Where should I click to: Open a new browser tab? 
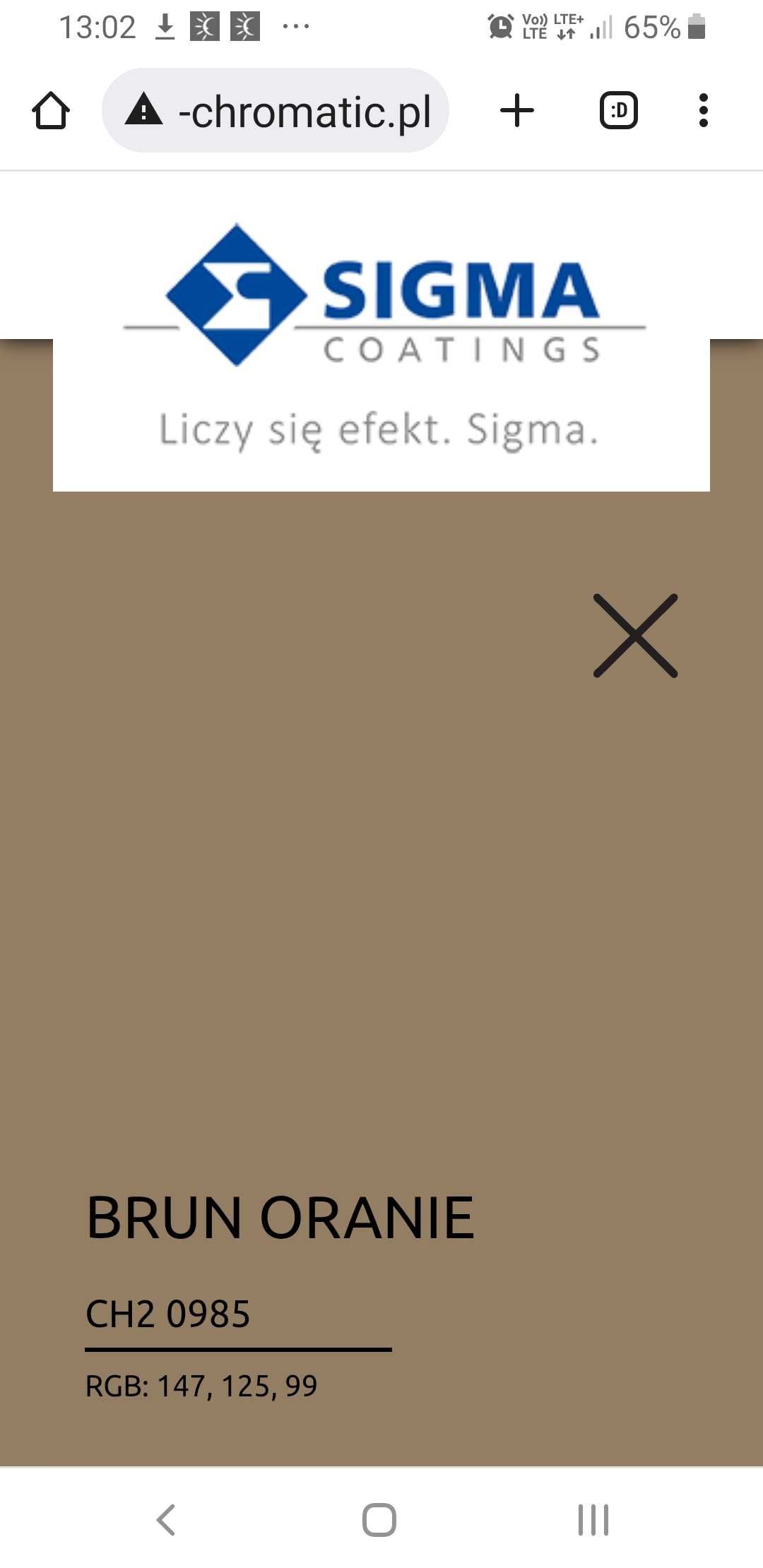[517, 111]
